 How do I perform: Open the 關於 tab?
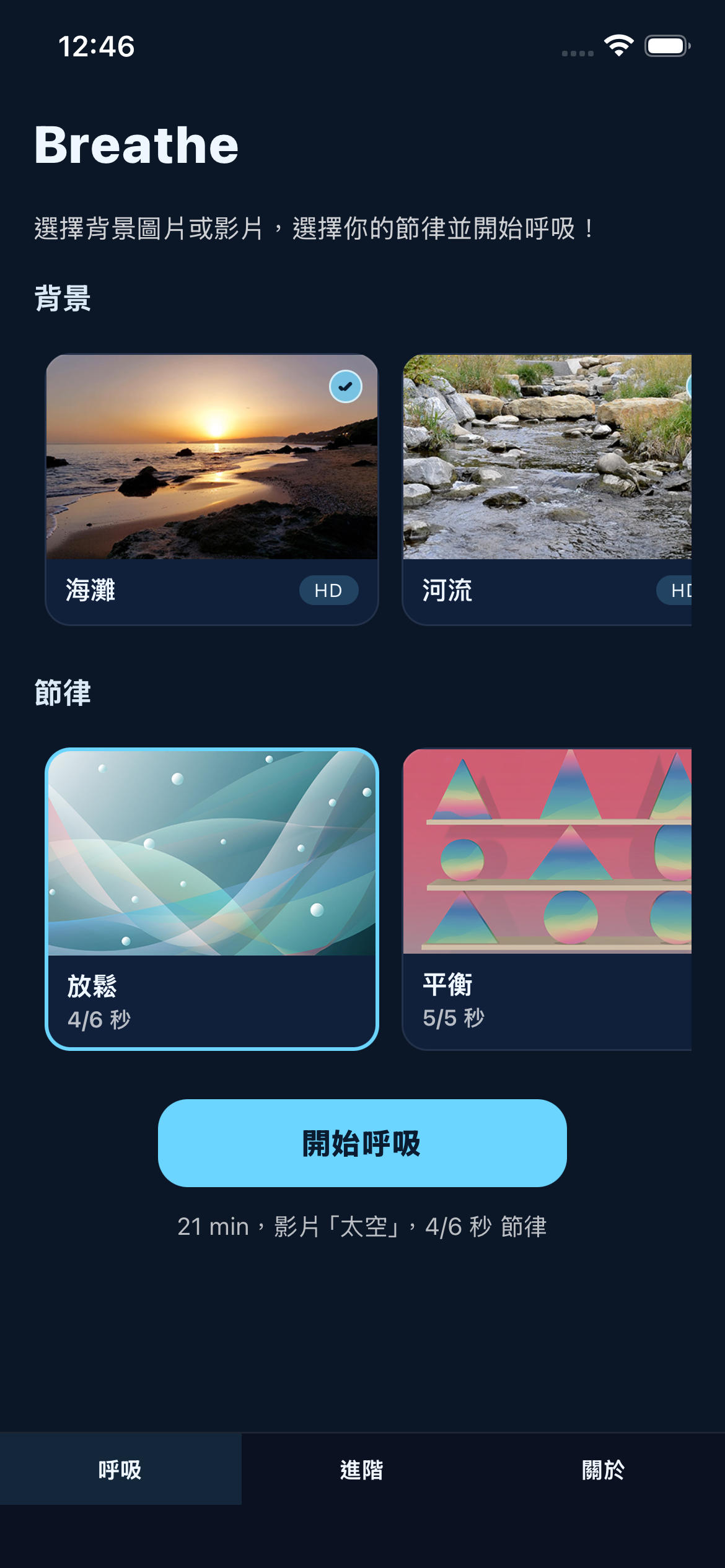pyautogui.click(x=604, y=1469)
